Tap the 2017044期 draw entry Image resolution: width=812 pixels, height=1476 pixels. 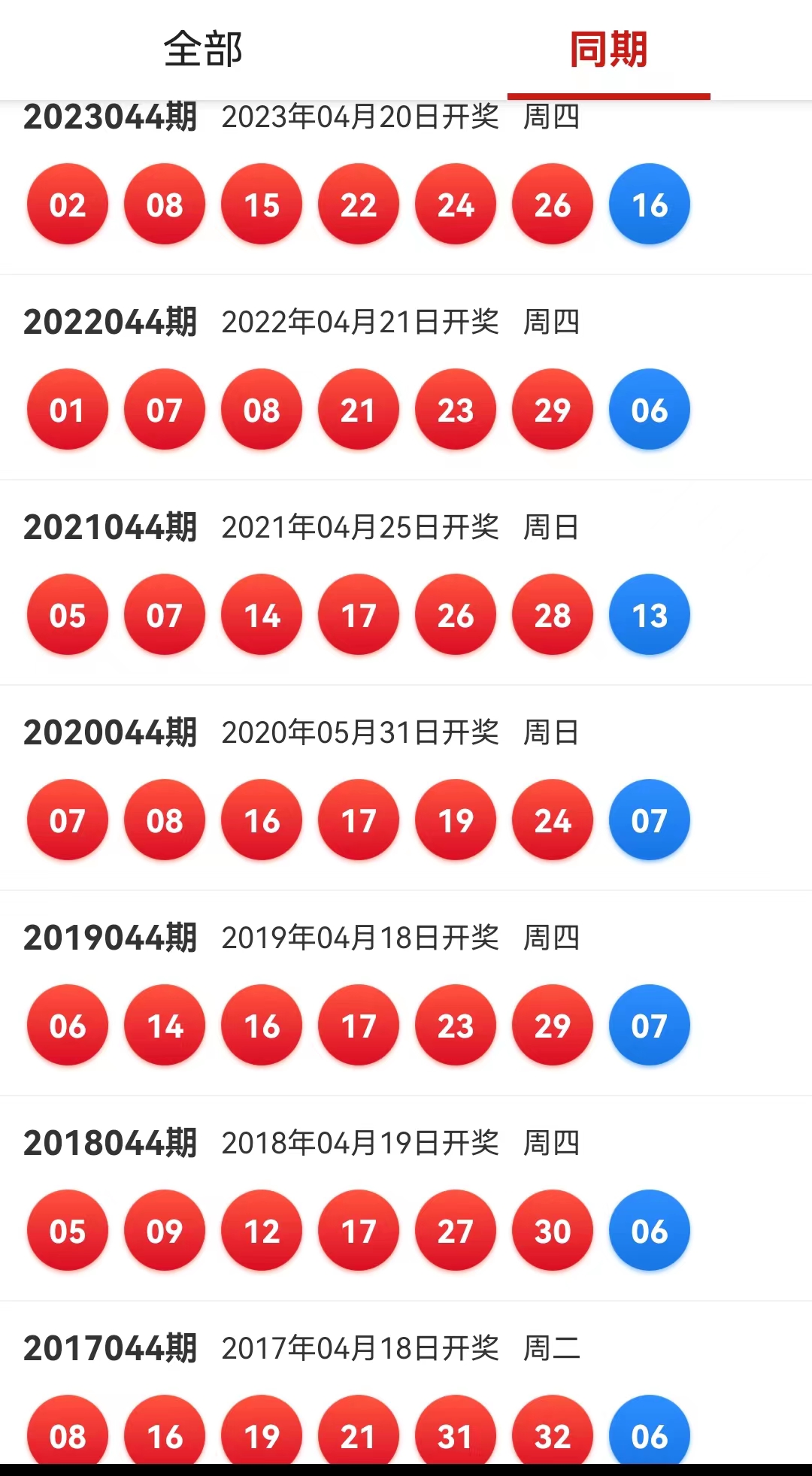(406, 1384)
